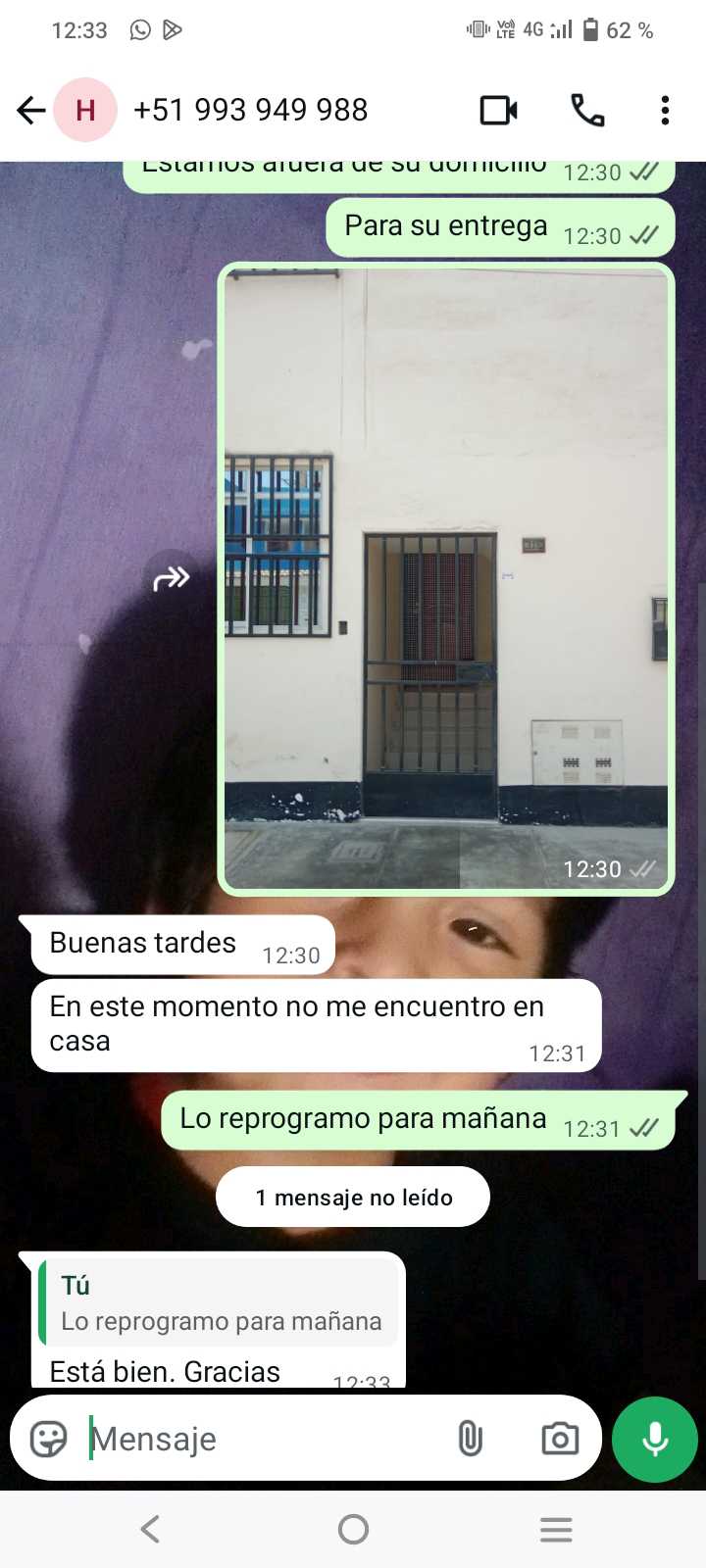Forward the photo using the arrow icon

[172, 578]
